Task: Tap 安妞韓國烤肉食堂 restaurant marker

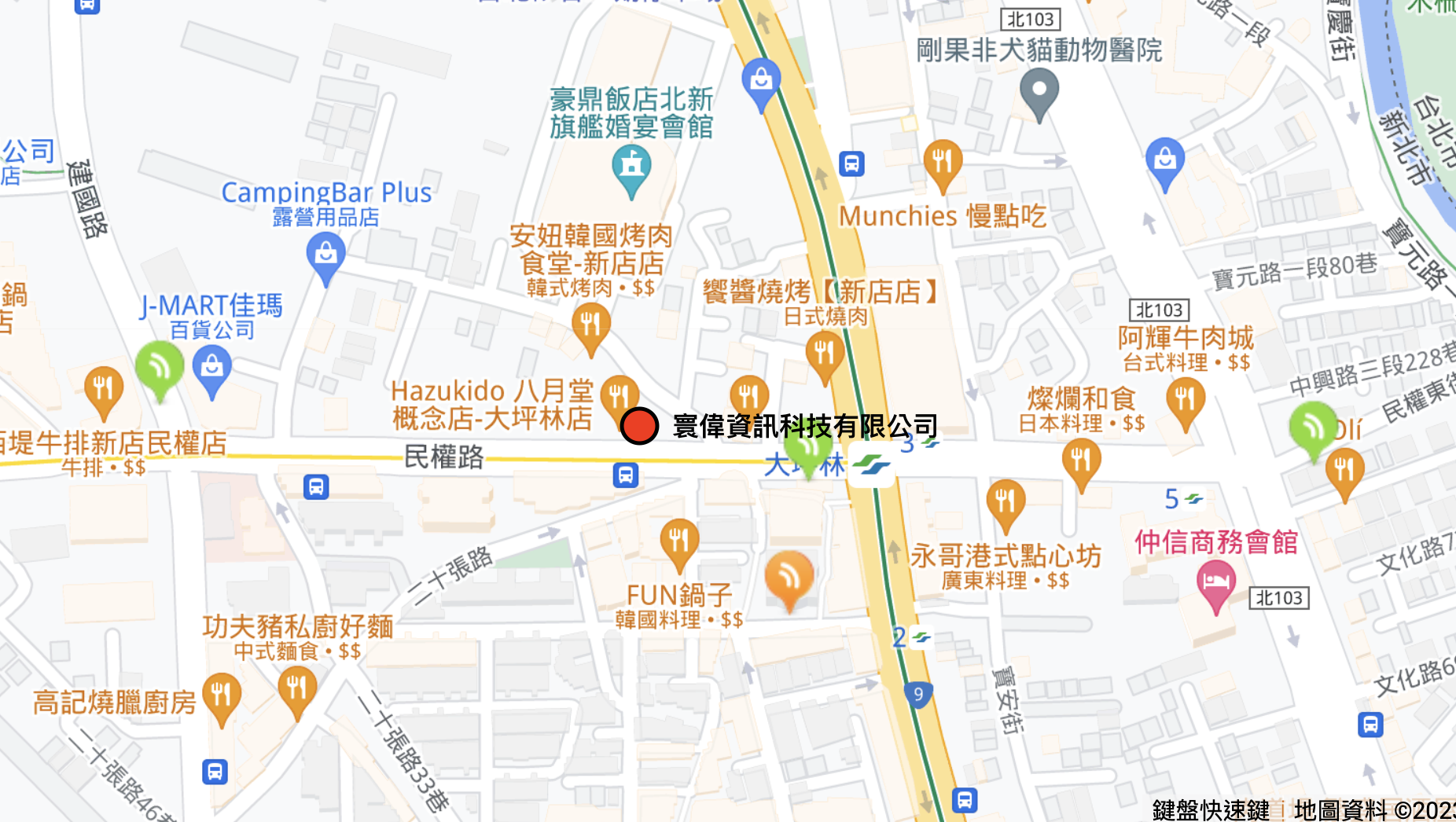Action: point(590,325)
